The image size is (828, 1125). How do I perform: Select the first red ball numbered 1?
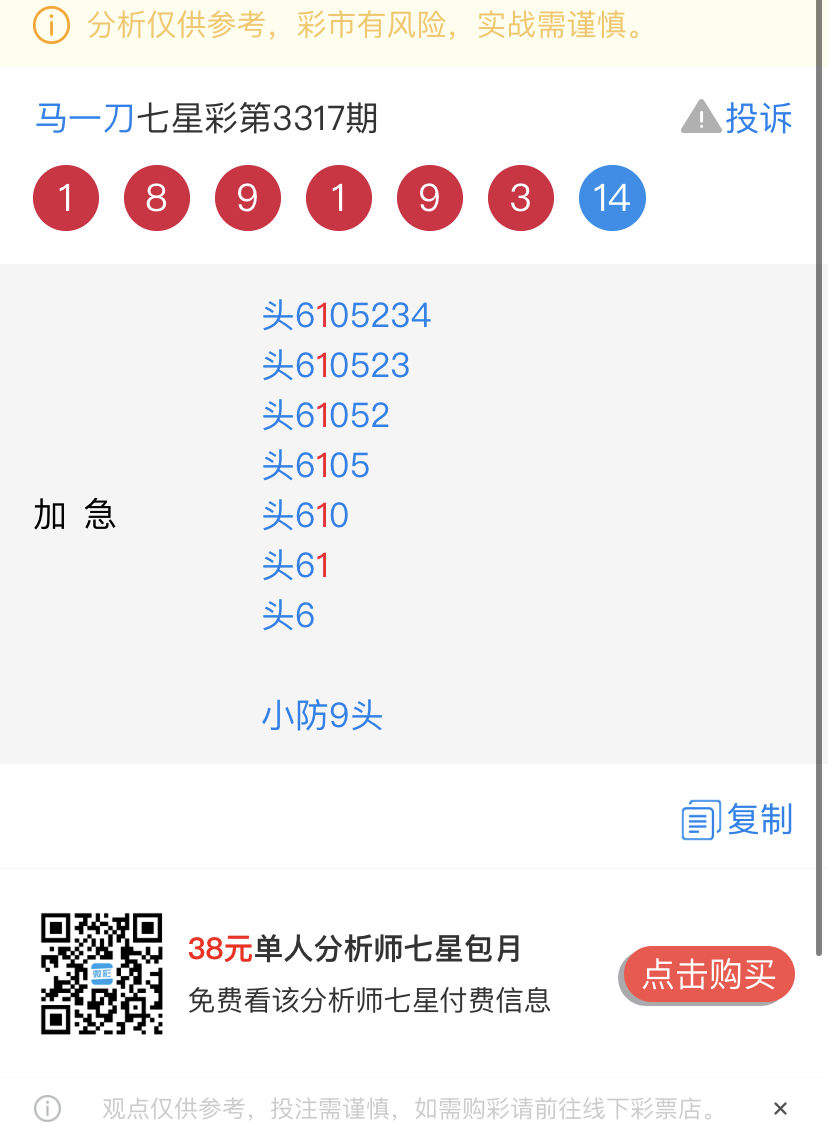pos(66,198)
